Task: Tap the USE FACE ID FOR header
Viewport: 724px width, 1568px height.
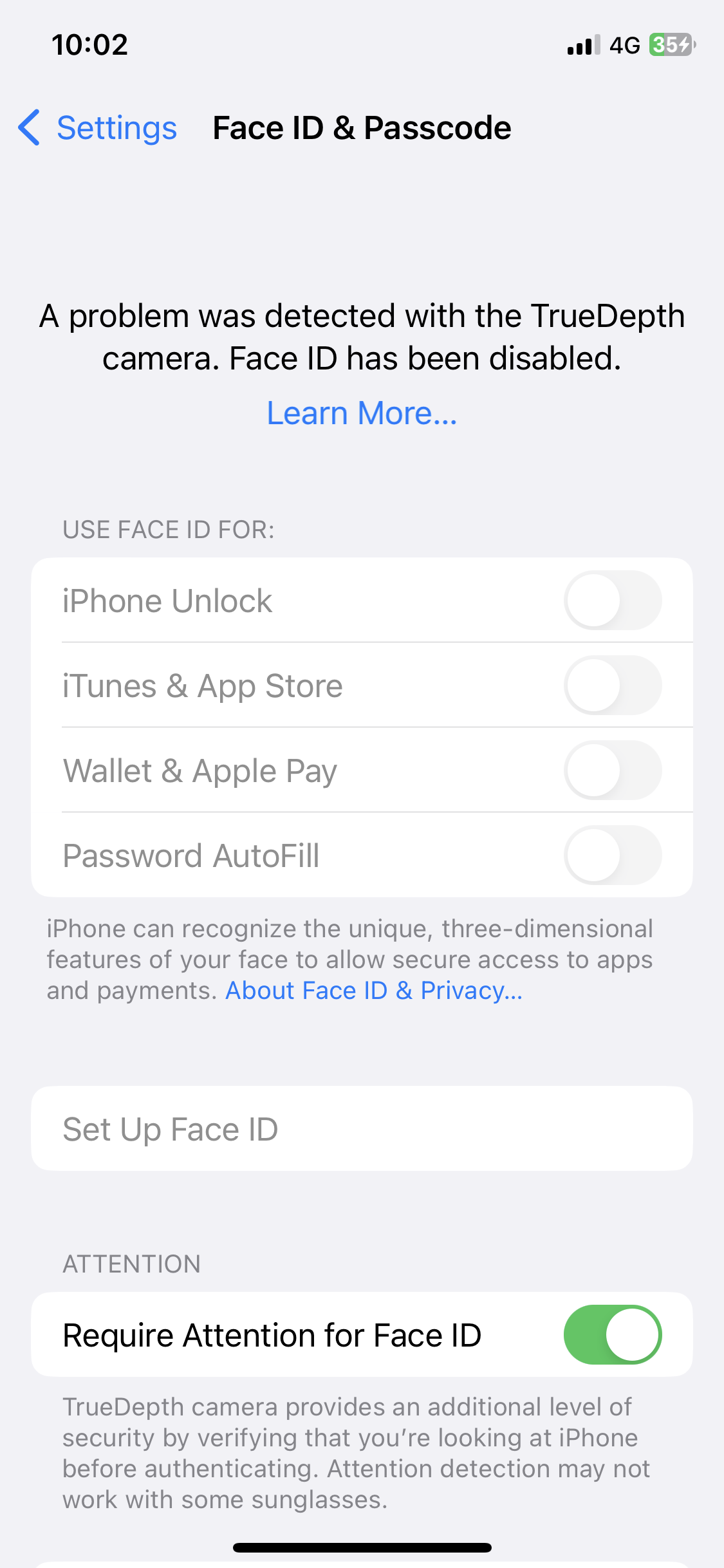Action: (169, 529)
